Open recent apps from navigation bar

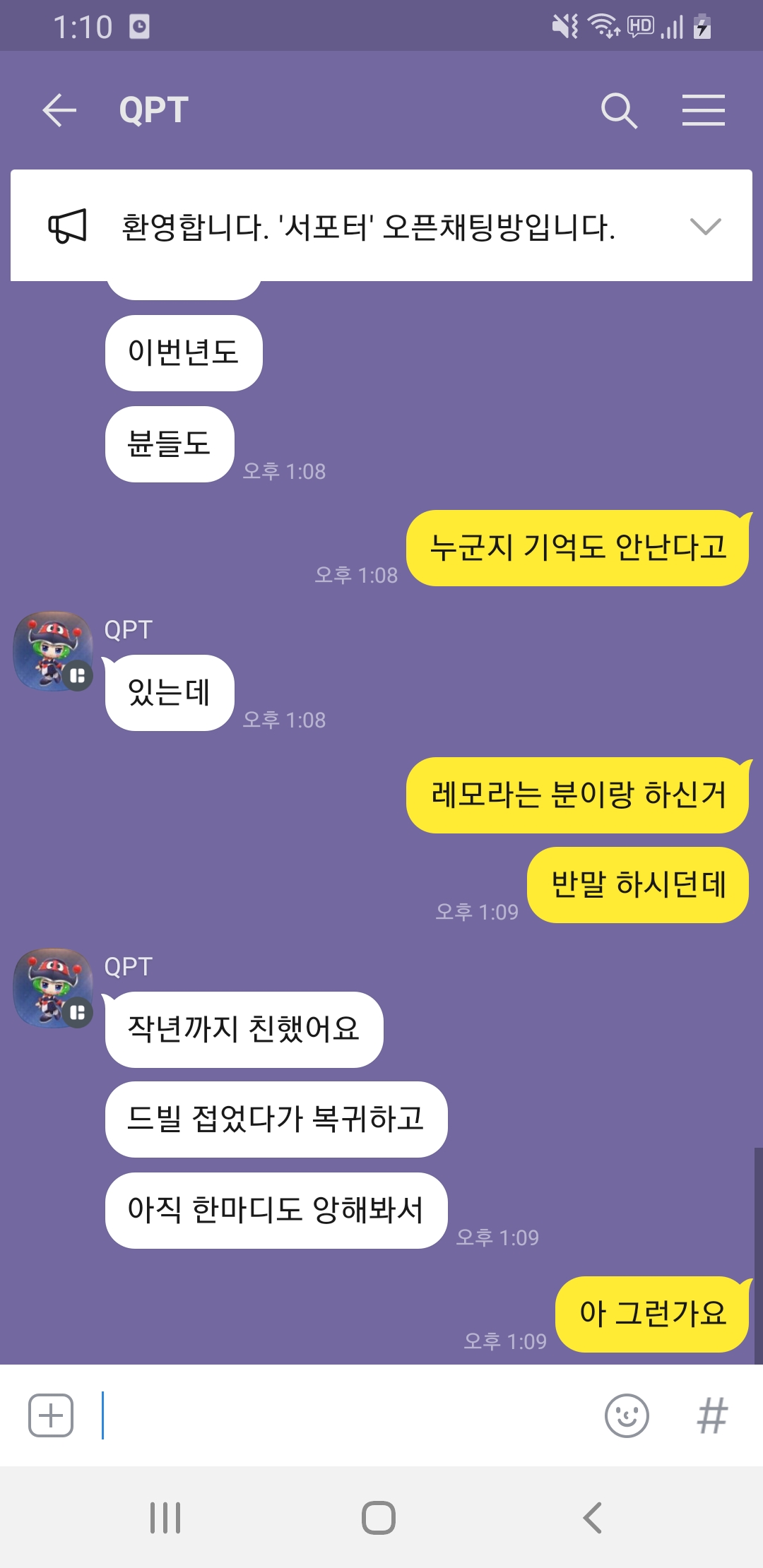tap(165, 1517)
